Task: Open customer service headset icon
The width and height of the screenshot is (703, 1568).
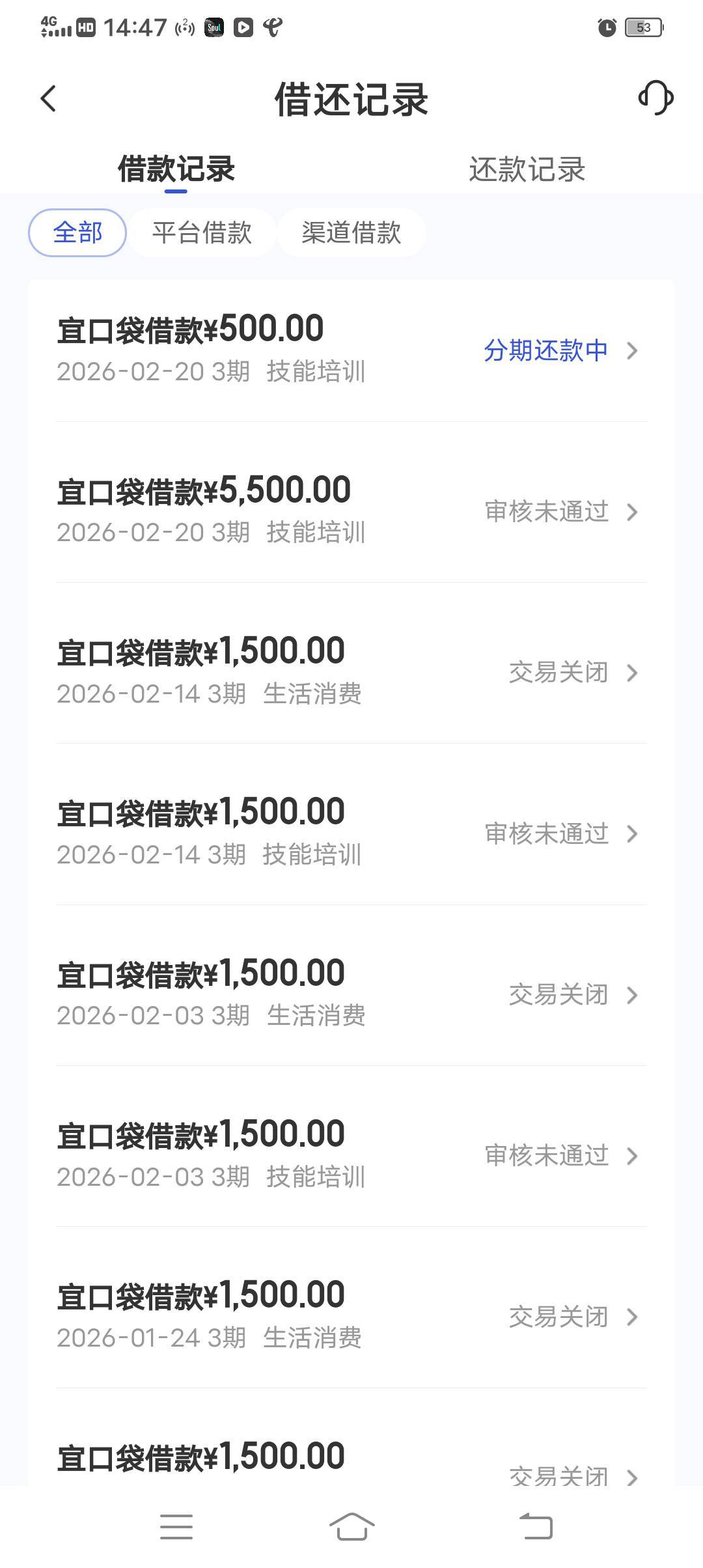Action: tap(655, 98)
